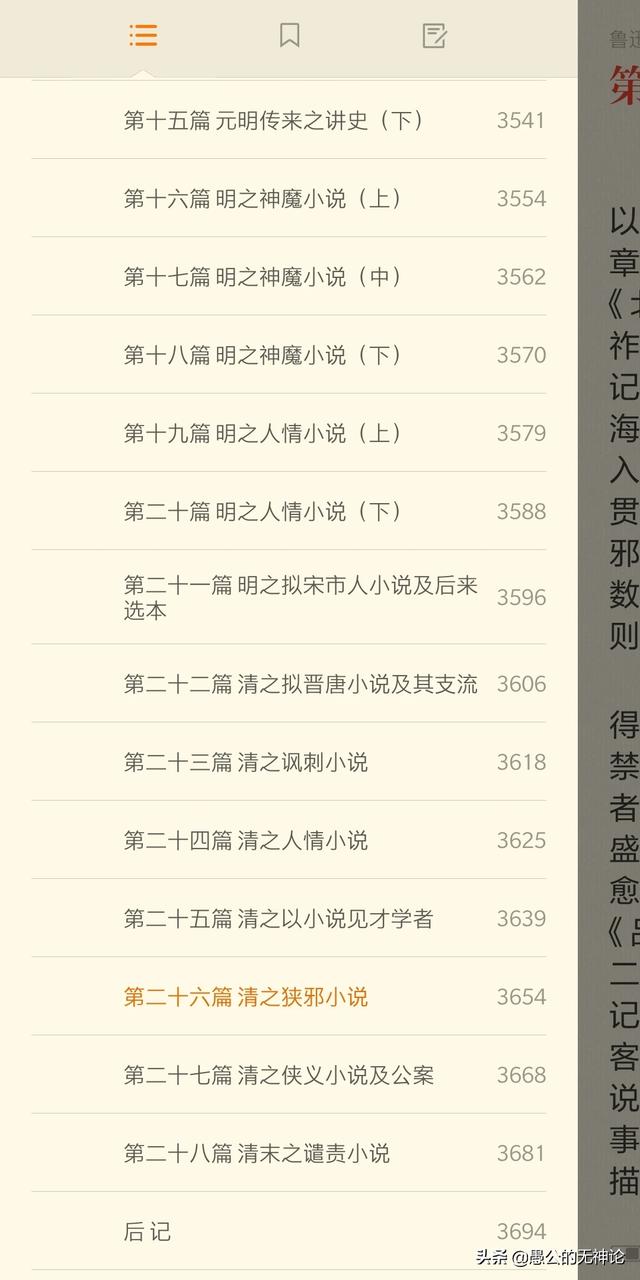Jump to 第二十一篇 明之拟宋市人小说及后来选本
The width and height of the screenshot is (640, 1280).
click(x=300, y=597)
